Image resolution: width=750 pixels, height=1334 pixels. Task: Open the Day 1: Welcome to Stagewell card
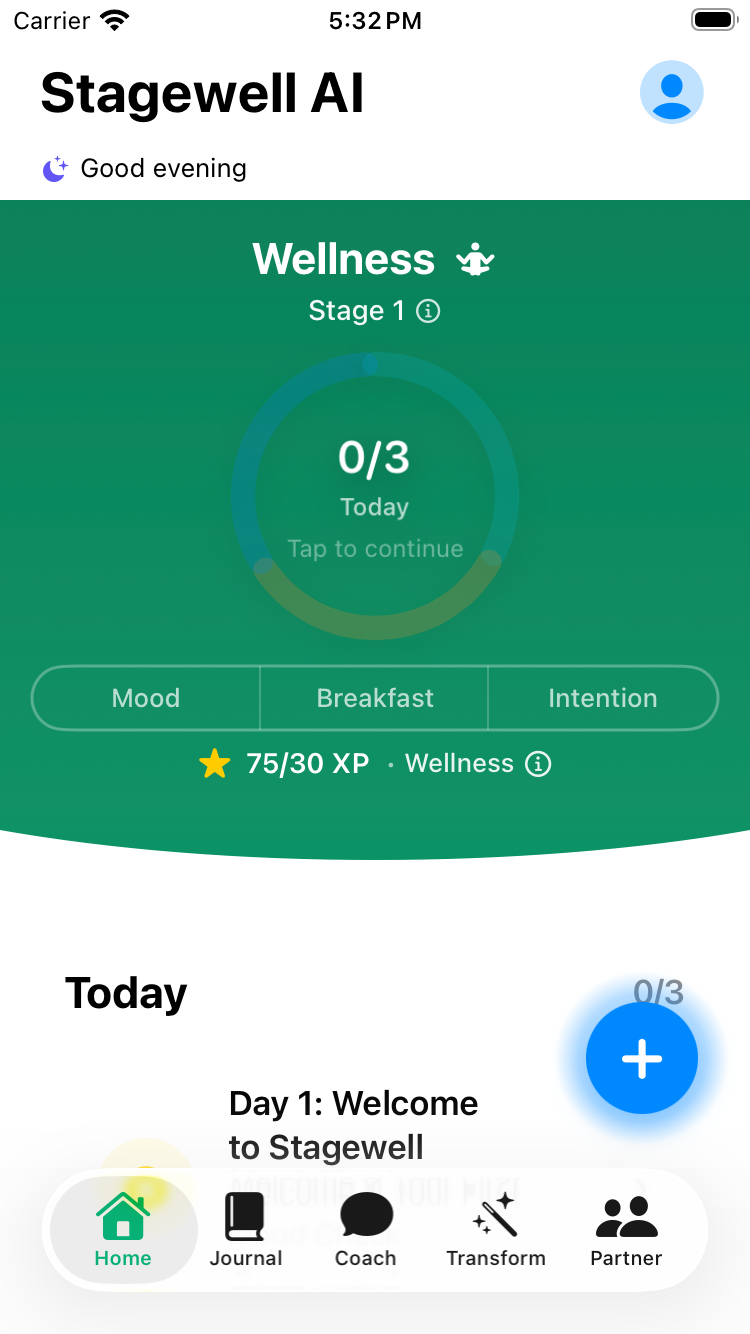click(352, 1124)
